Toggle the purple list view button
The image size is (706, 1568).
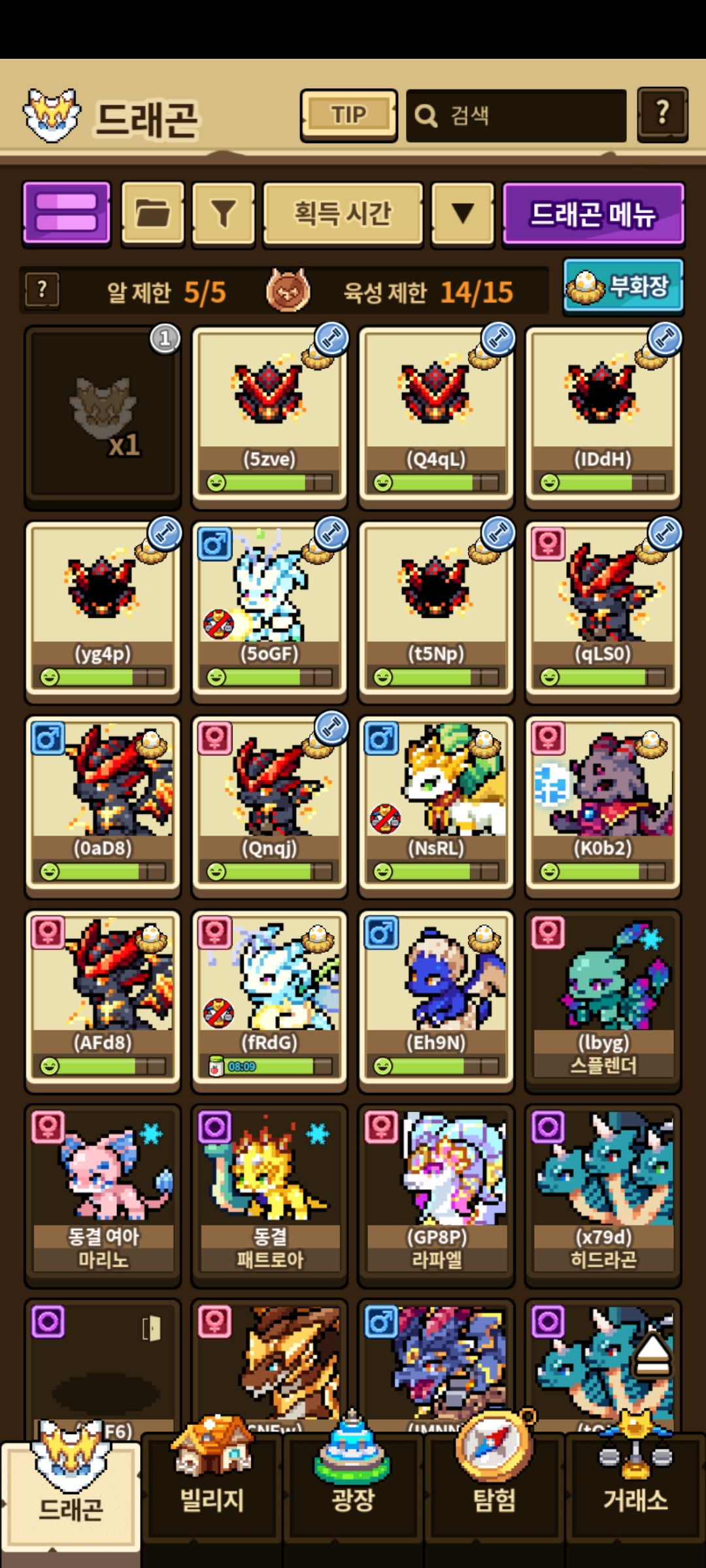[67, 214]
